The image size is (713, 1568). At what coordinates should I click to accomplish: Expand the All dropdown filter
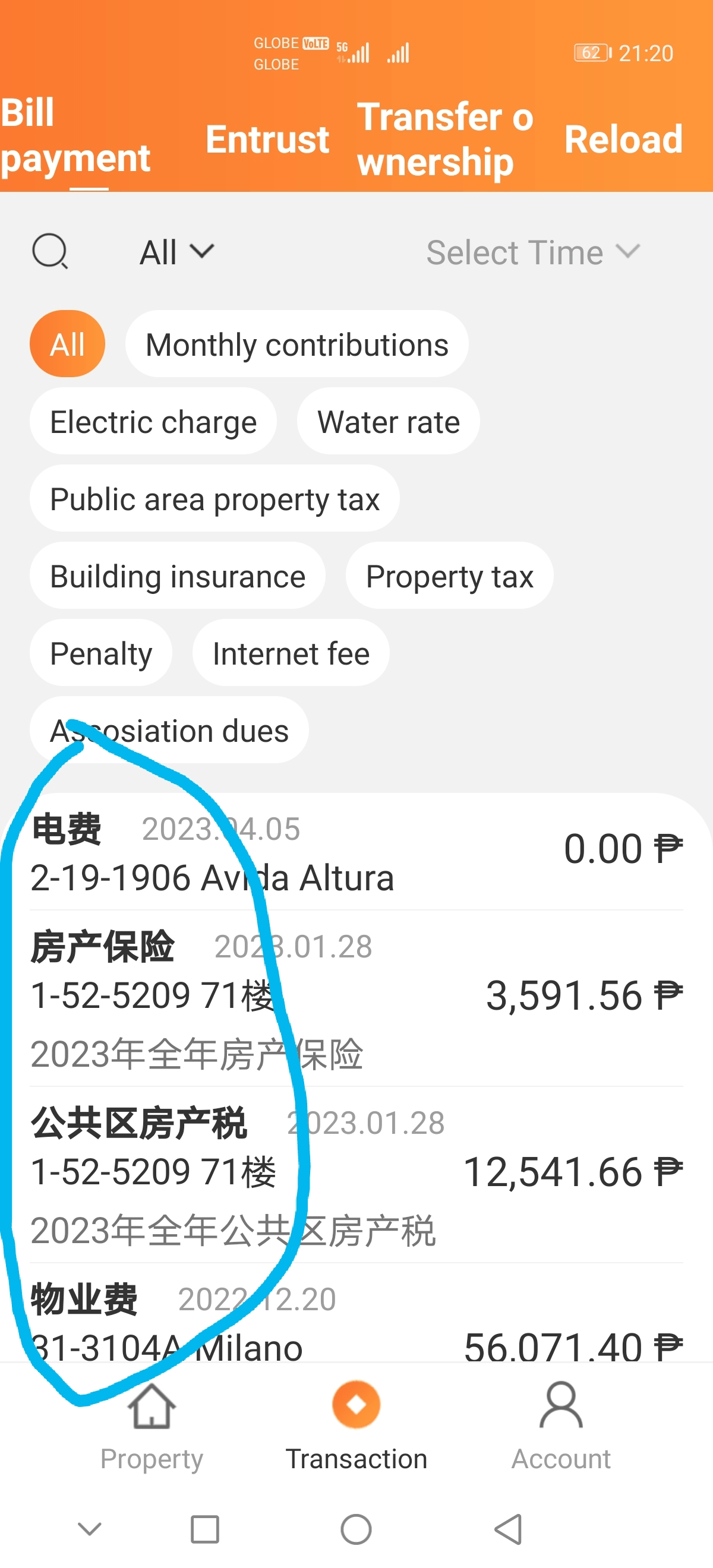click(x=176, y=252)
